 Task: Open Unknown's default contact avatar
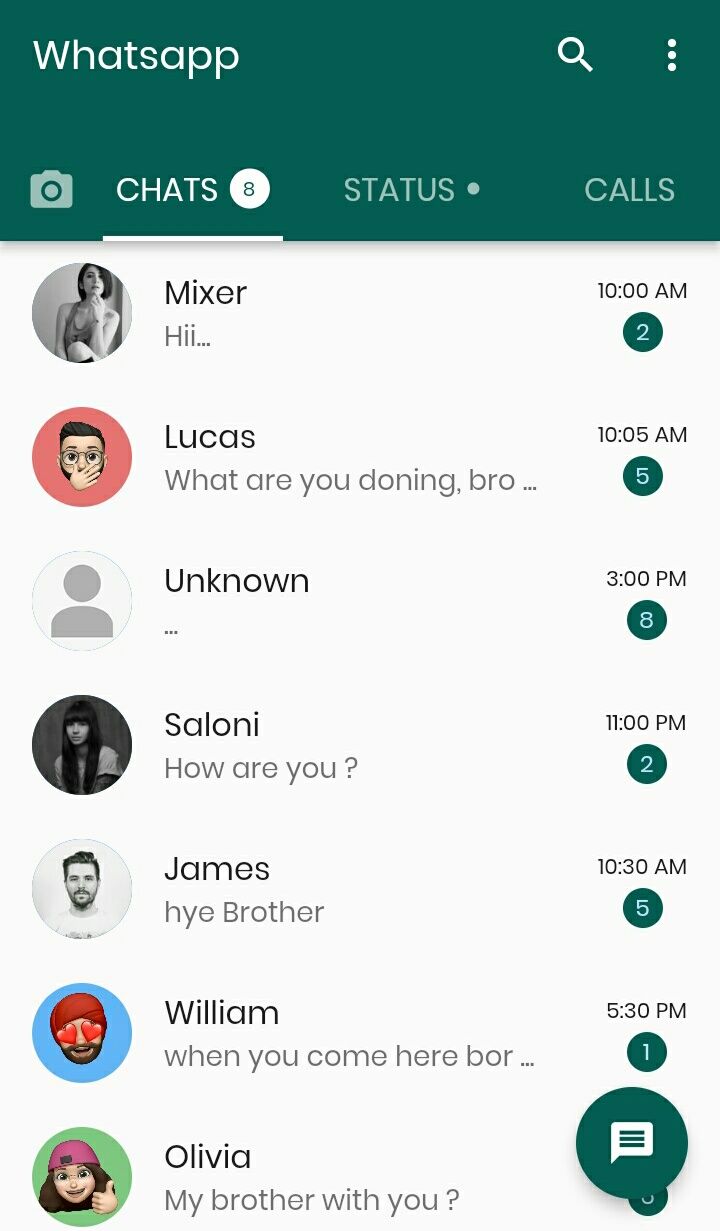coord(81,600)
